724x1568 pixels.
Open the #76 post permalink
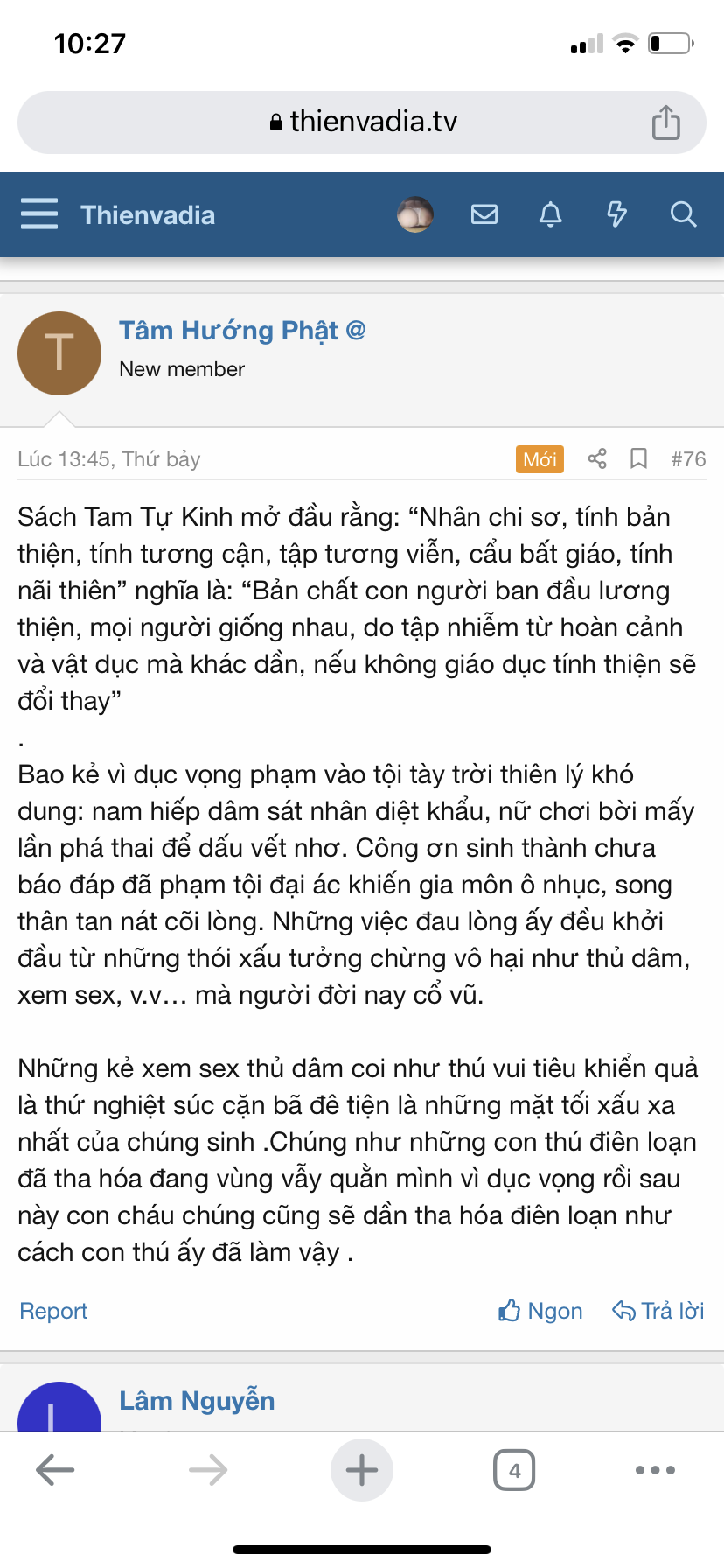click(688, 459)
